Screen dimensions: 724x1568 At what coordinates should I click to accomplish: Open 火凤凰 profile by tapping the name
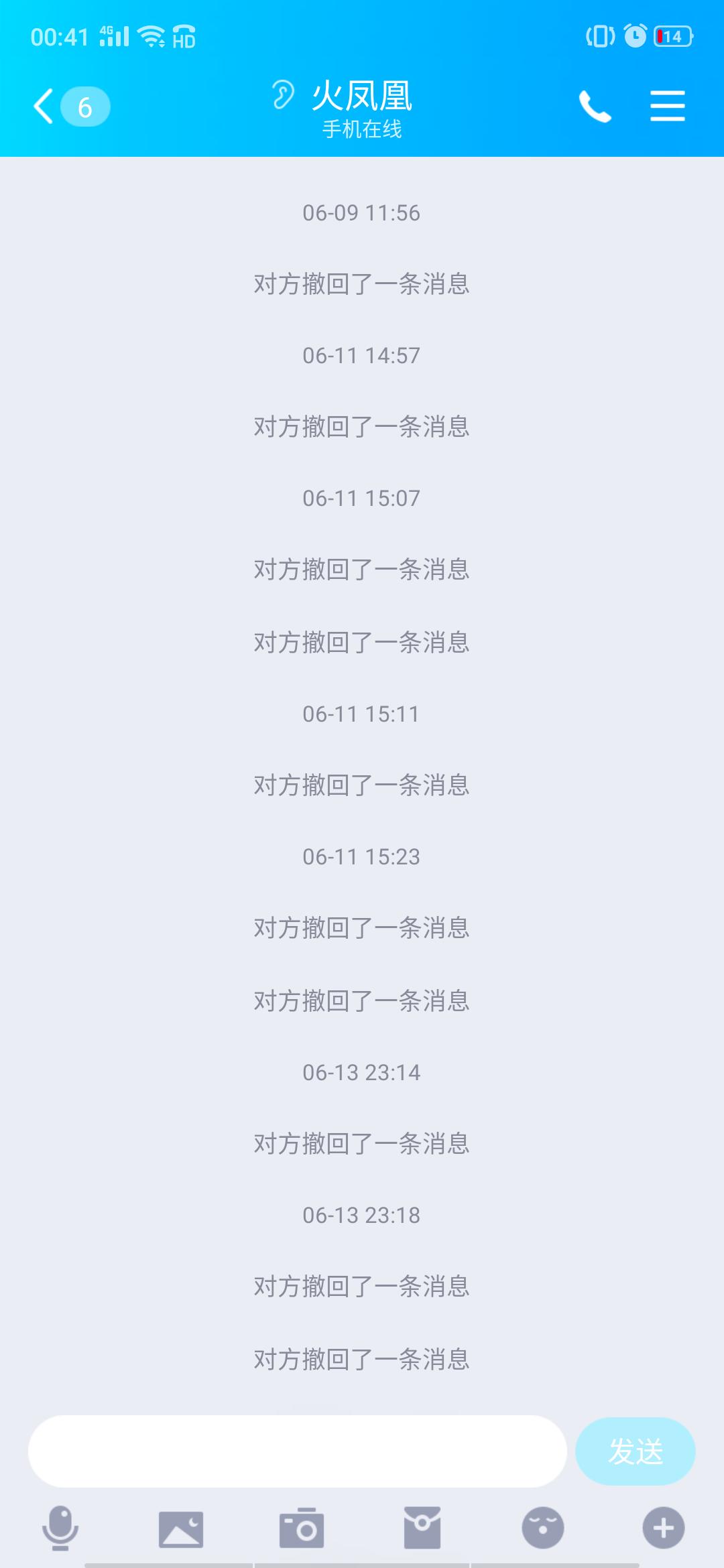point(362,96)
